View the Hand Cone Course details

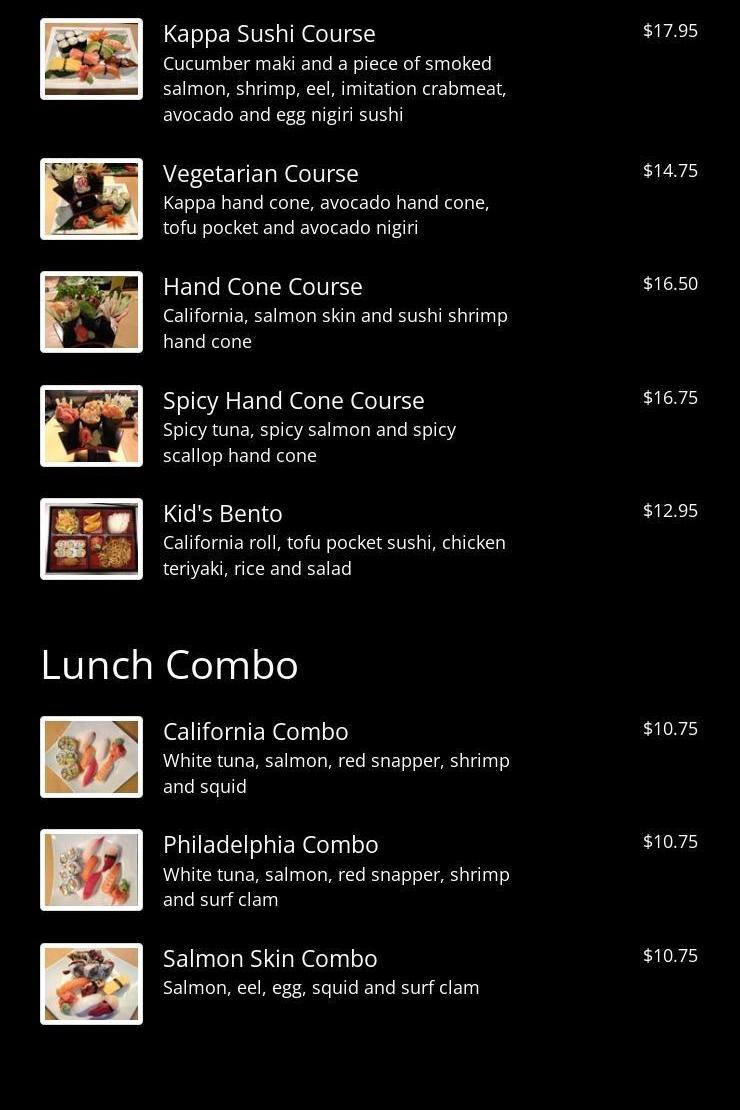pyautogui.click(x=262, y=287)
